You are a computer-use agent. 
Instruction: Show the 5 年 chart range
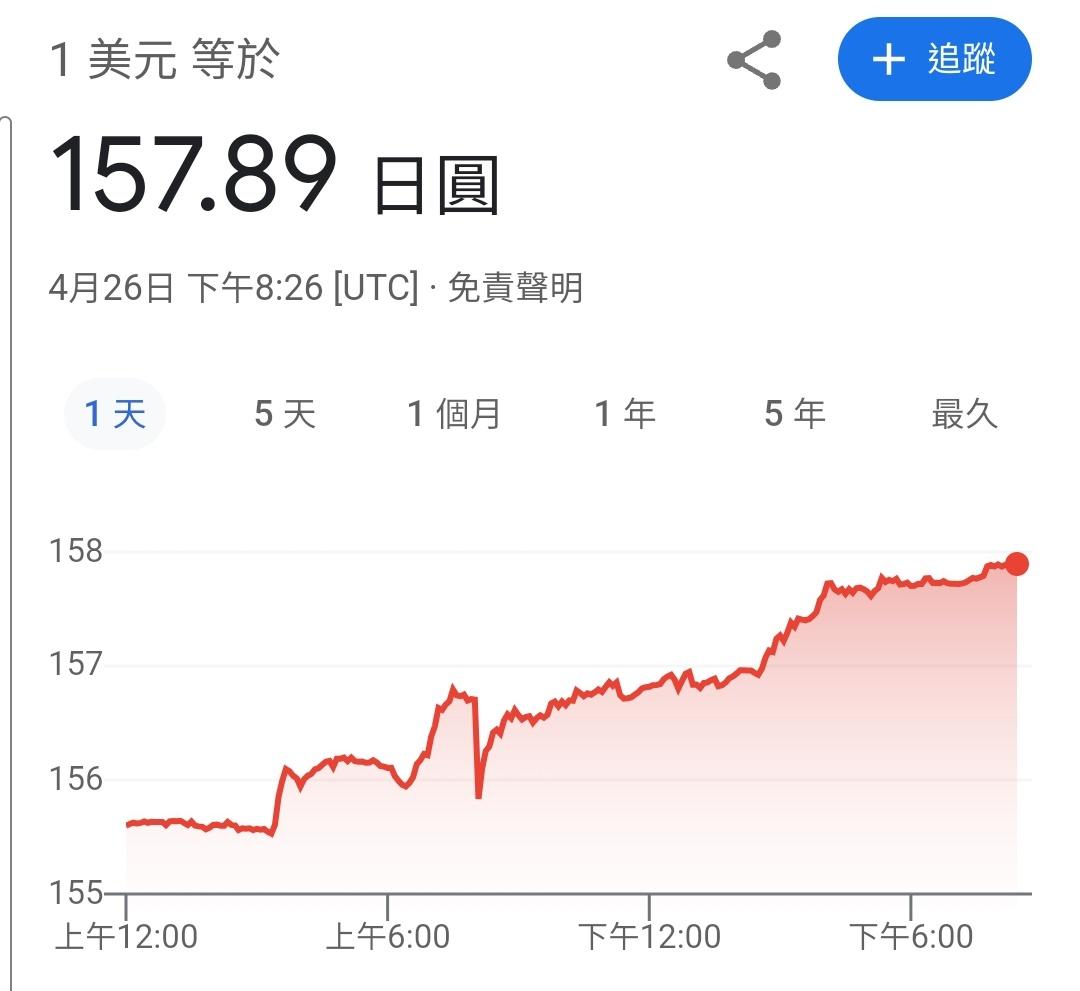795,413
